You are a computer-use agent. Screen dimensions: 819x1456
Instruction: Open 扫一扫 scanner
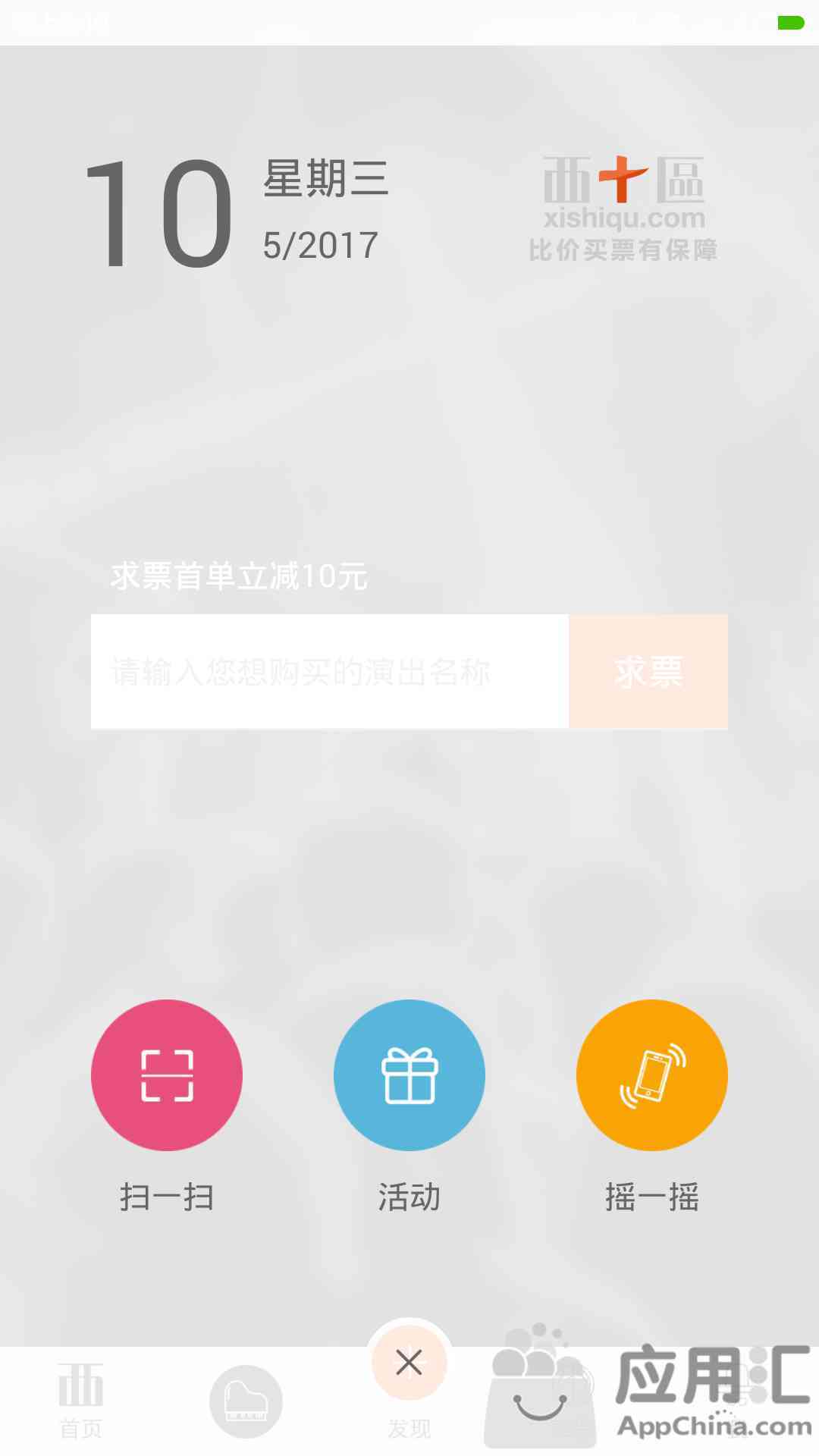pyautogui.click(x=167, y=1075)
